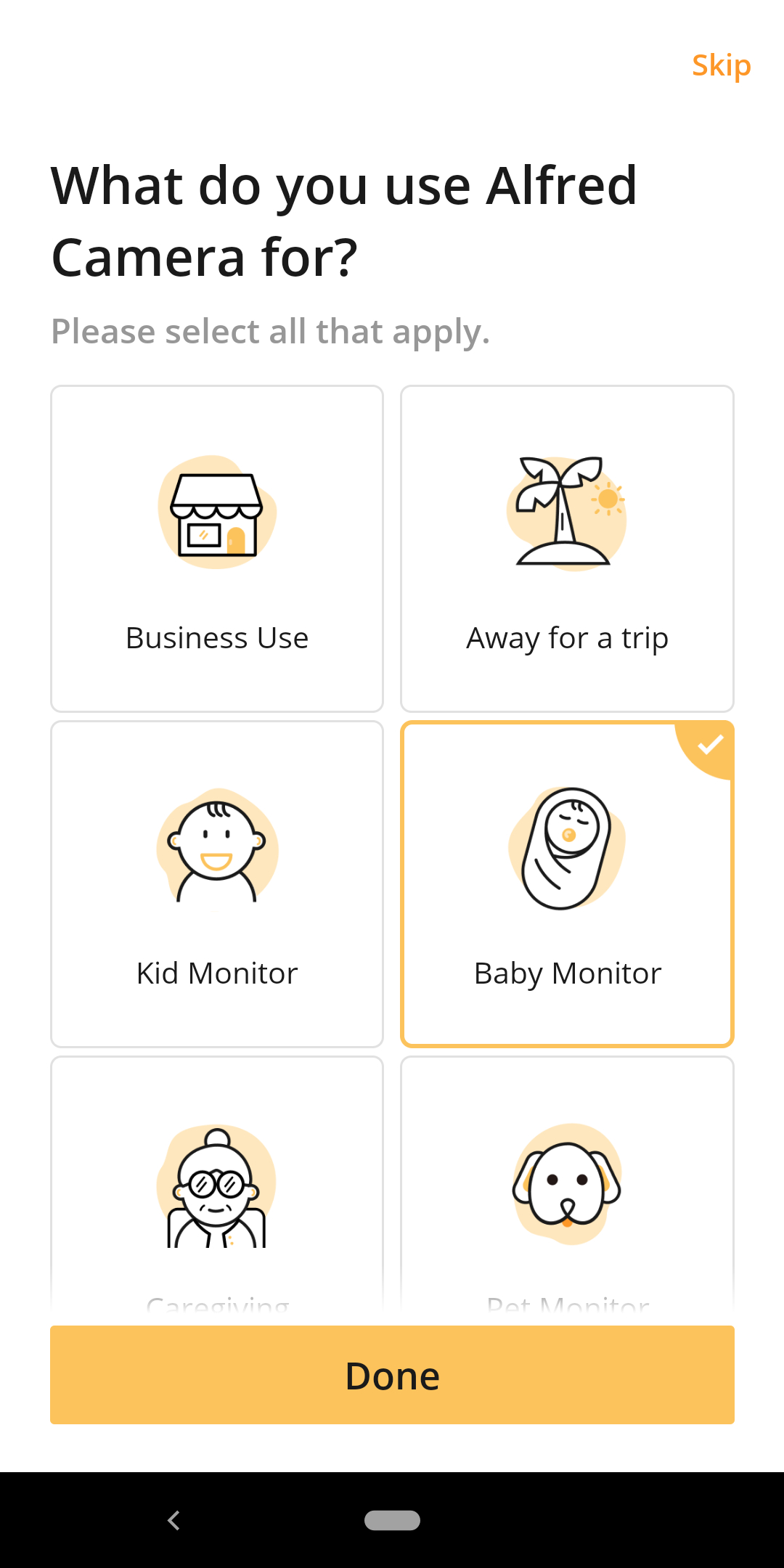Tap the Done button
The height and width of the screenshot is (1568, 784).
[x=392, y=1375]
